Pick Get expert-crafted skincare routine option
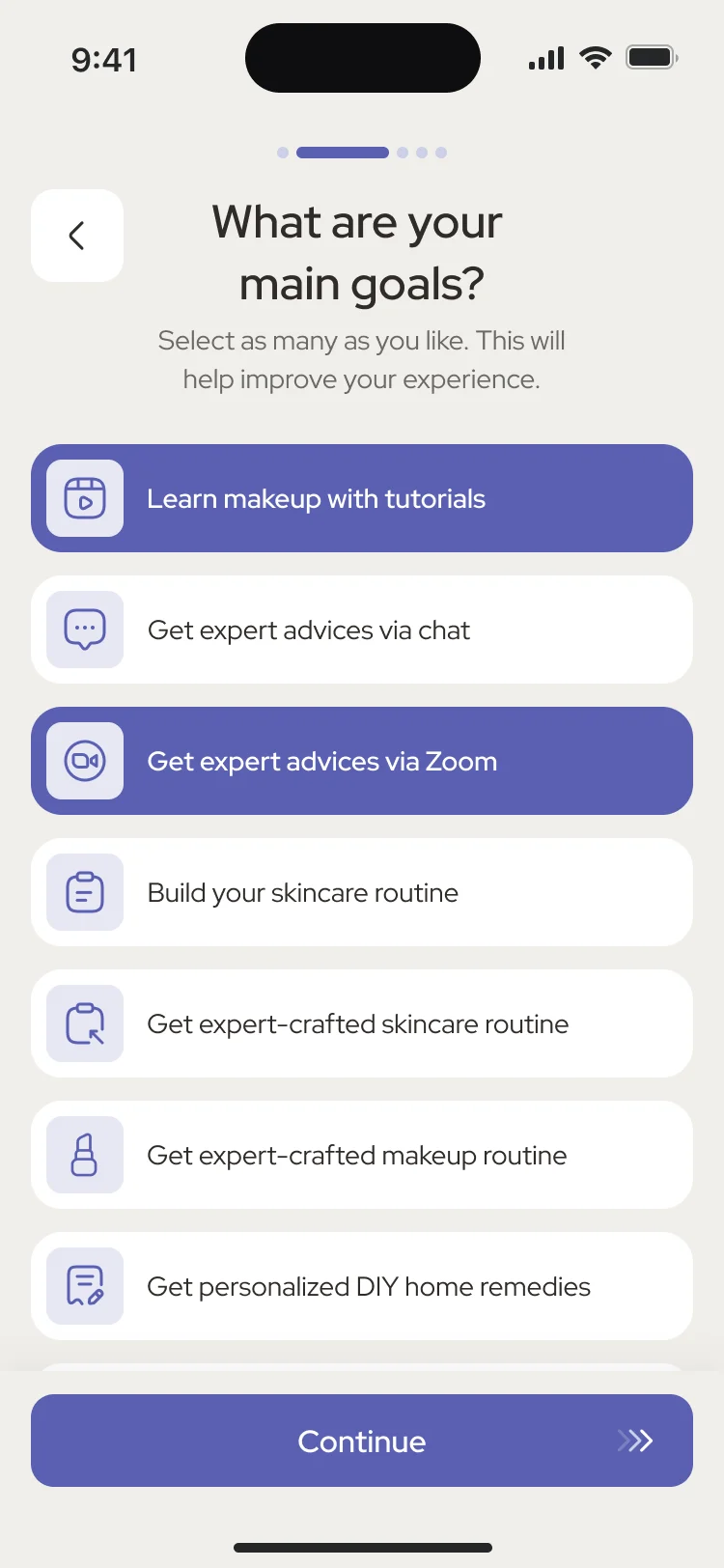 point(362,1023)
